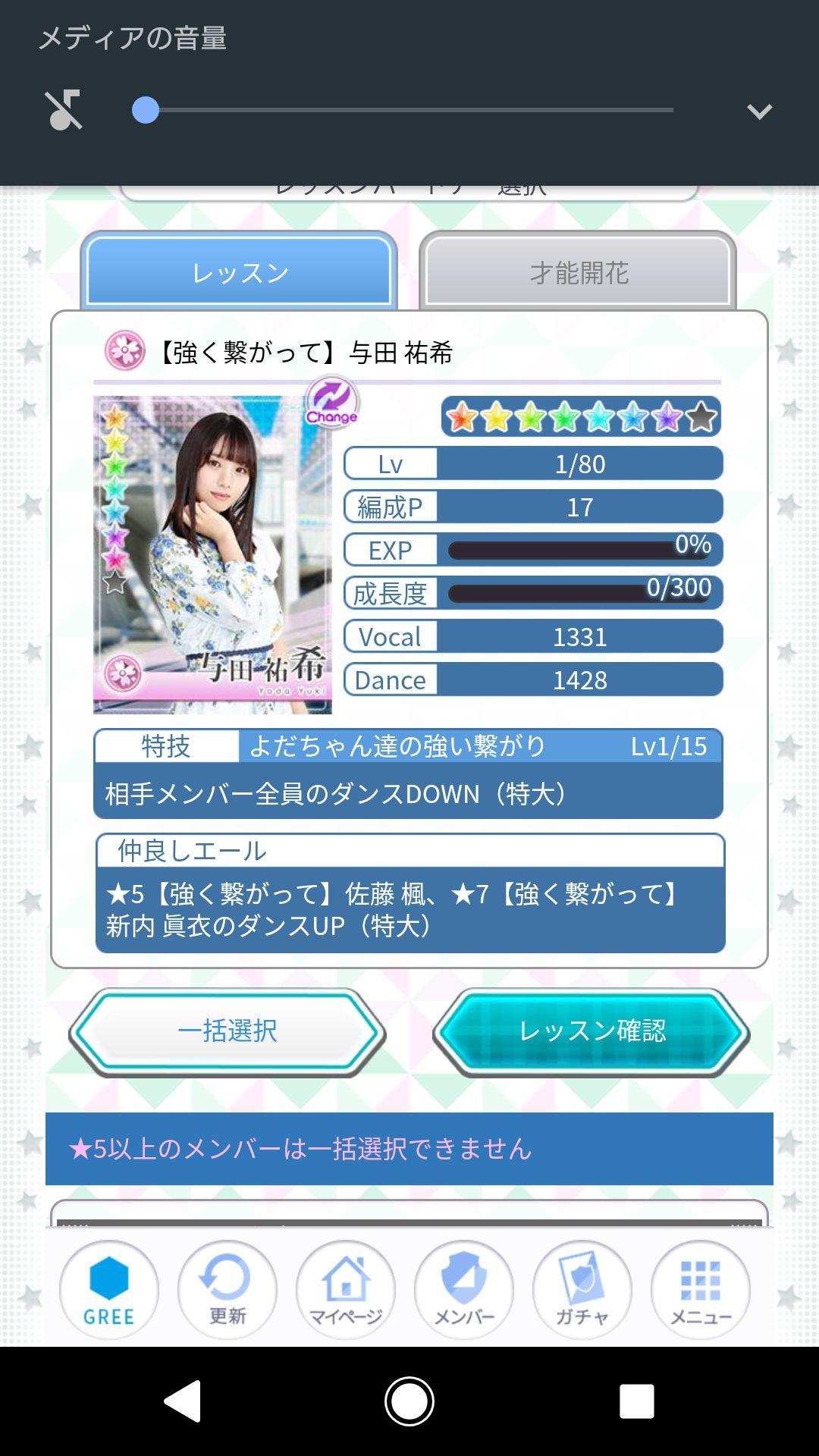
Task: Switch to the 才能開花 tab
Action: pos(578,272)
